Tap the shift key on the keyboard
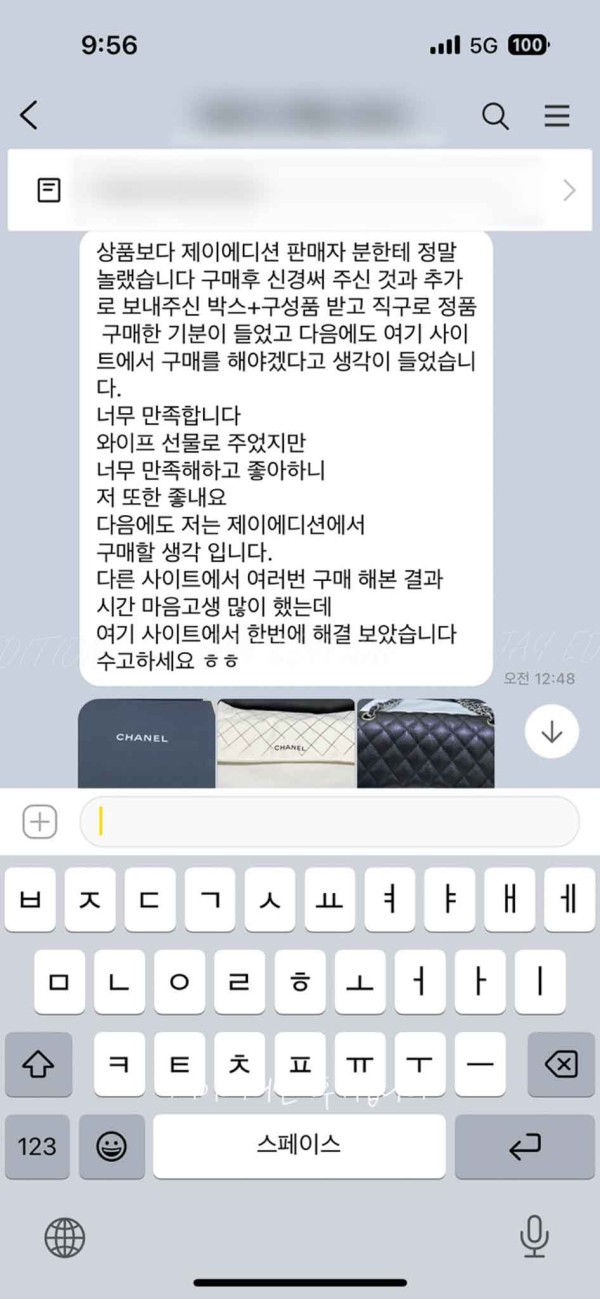The image size is (600, 1299). click(x=38, y=1064)
